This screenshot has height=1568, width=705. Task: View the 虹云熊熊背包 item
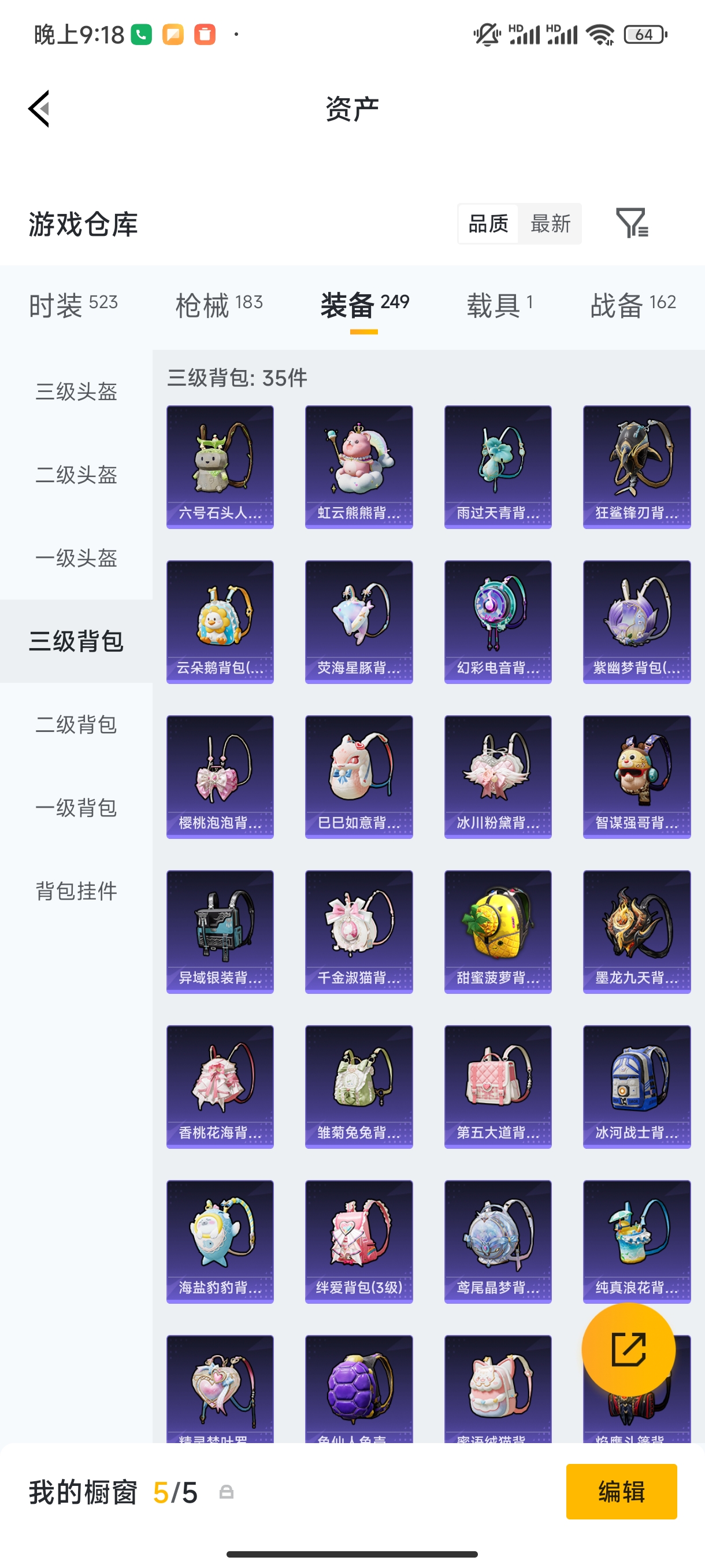click(358, 465)
